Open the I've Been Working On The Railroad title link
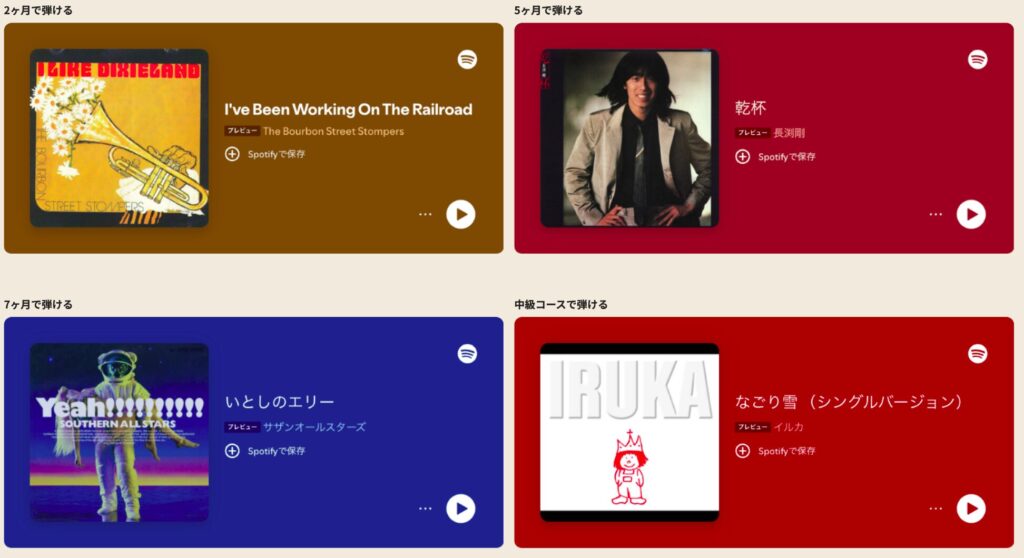Screen dimensions: 1024x558 (348, 109)
